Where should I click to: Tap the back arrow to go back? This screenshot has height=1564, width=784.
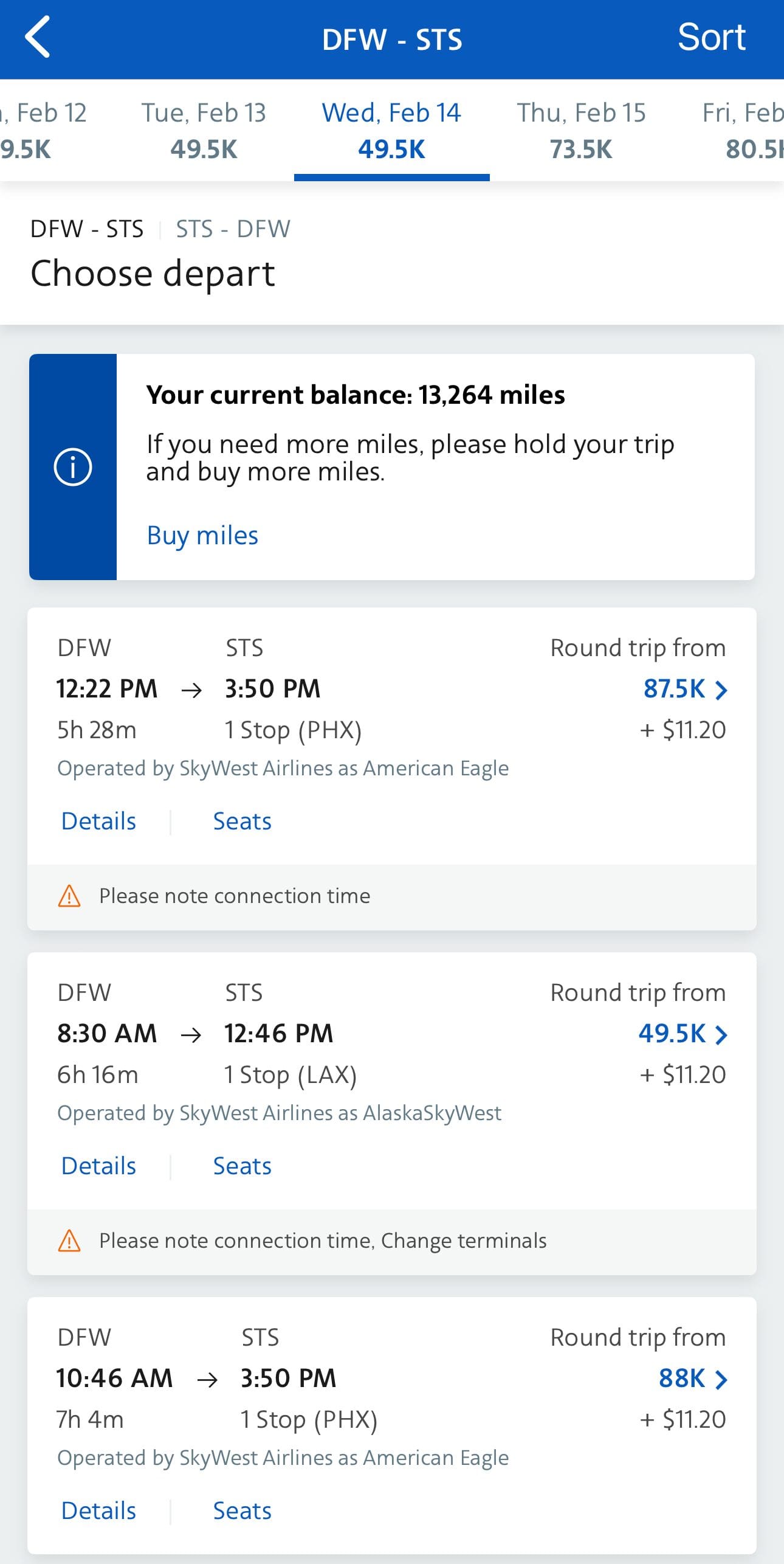[39, 38]
